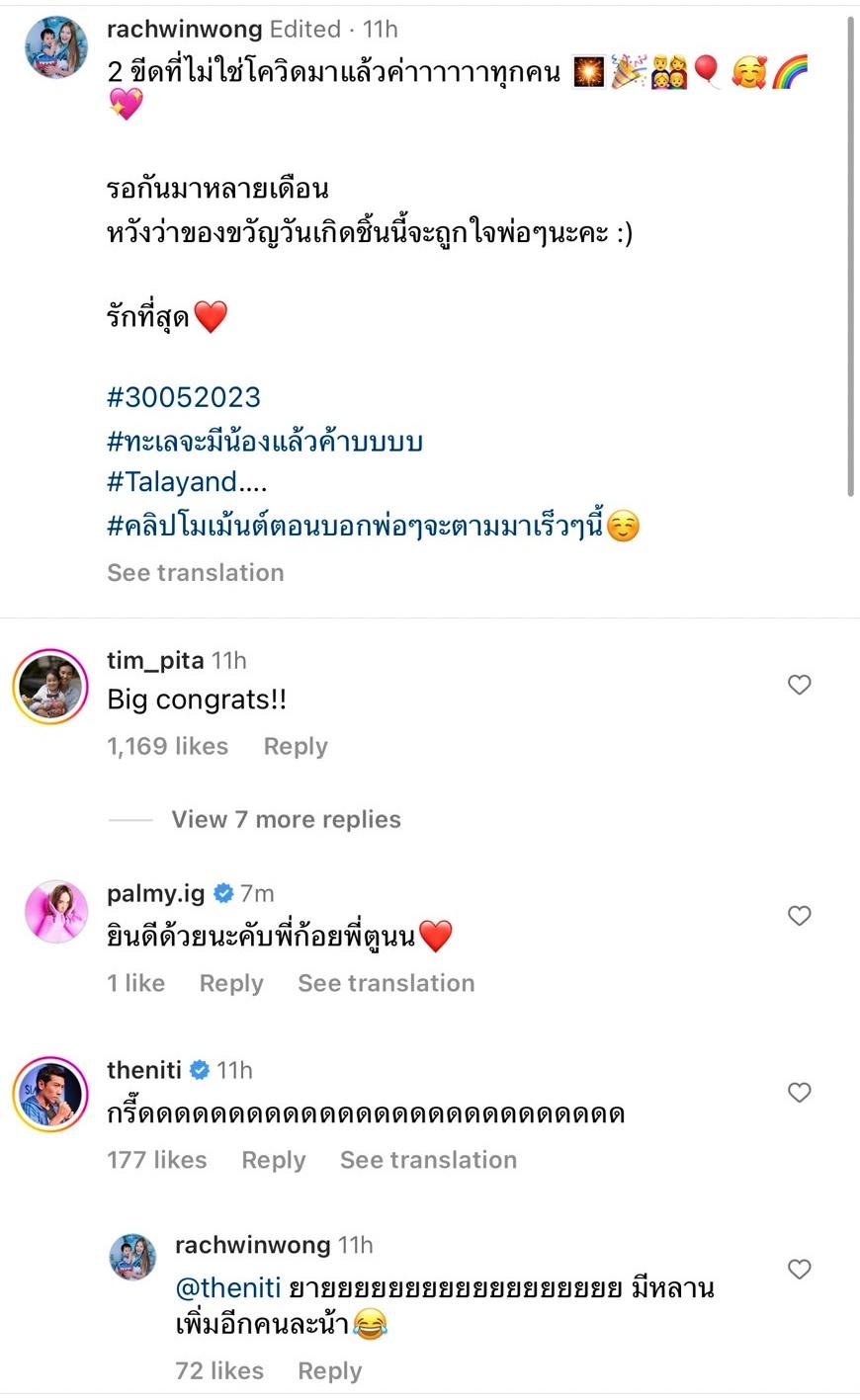See translation of the post caption

click(195, 573)
